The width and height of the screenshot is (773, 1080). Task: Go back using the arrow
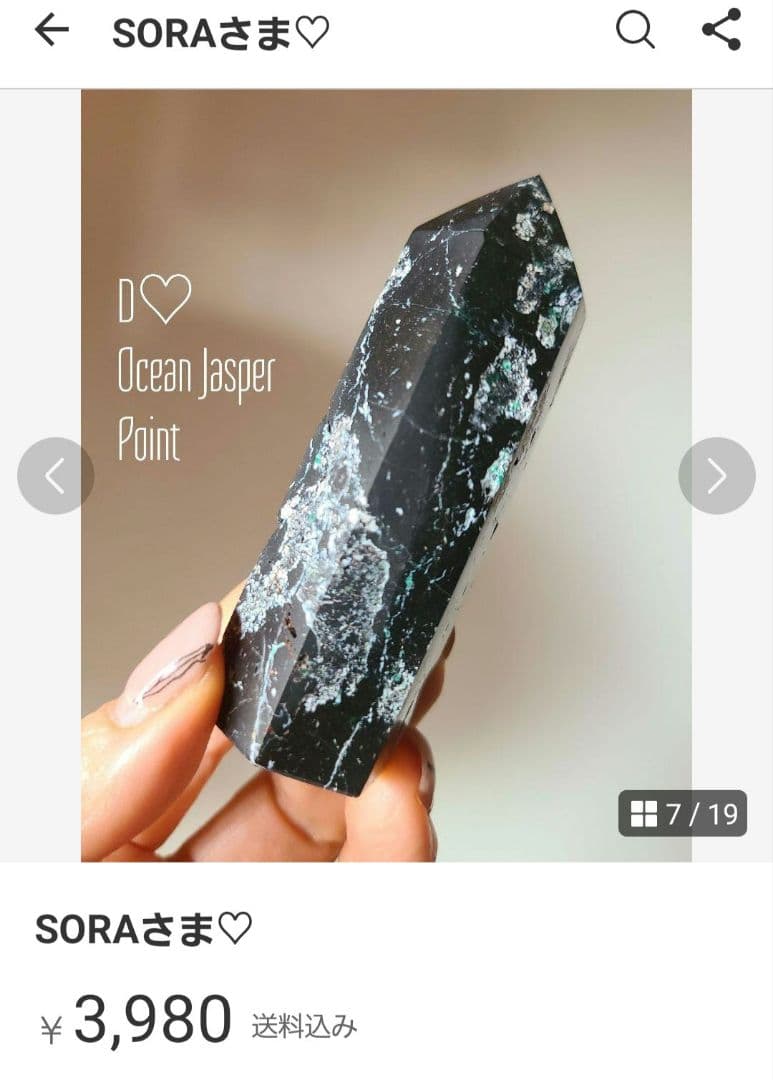coord(52,31)
